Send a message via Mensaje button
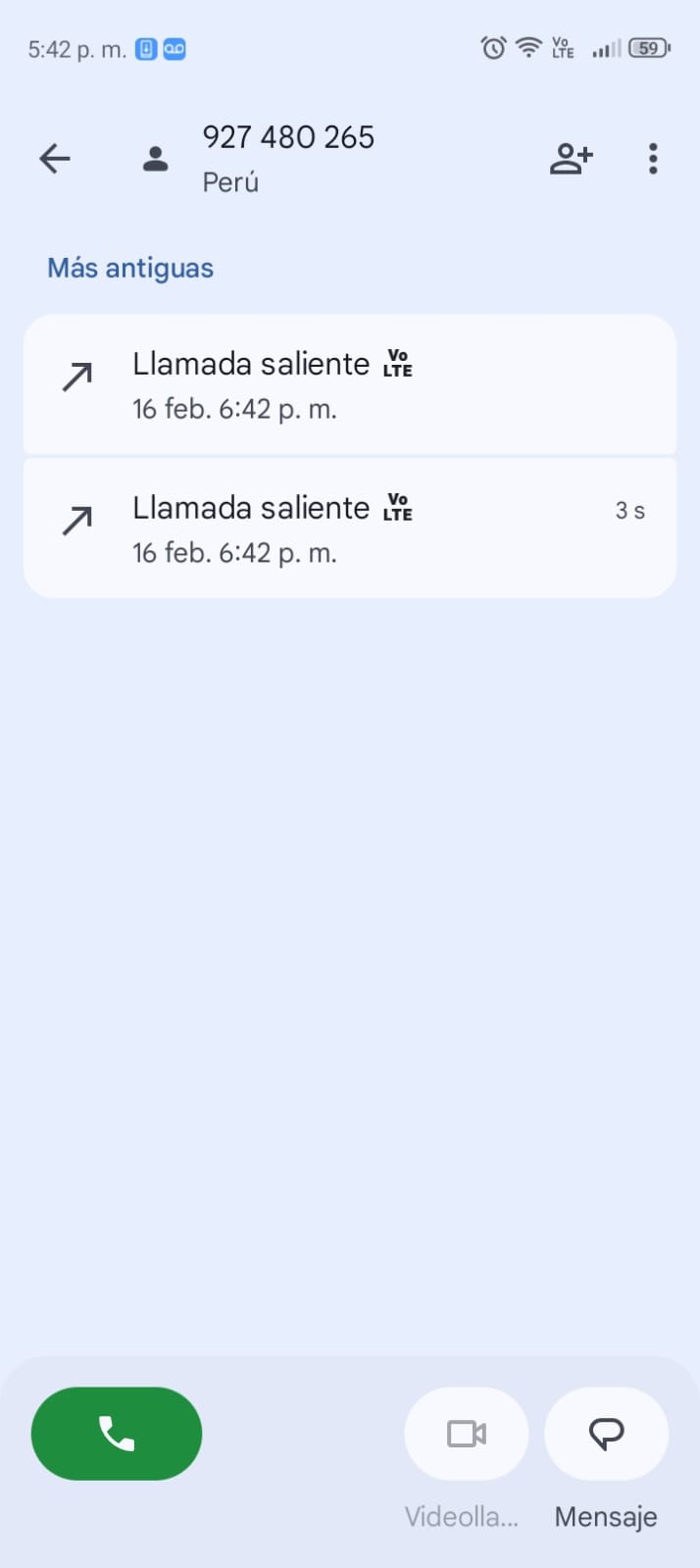The height and width of the screenshot is (1568, 700). (x=606, y=1435)
